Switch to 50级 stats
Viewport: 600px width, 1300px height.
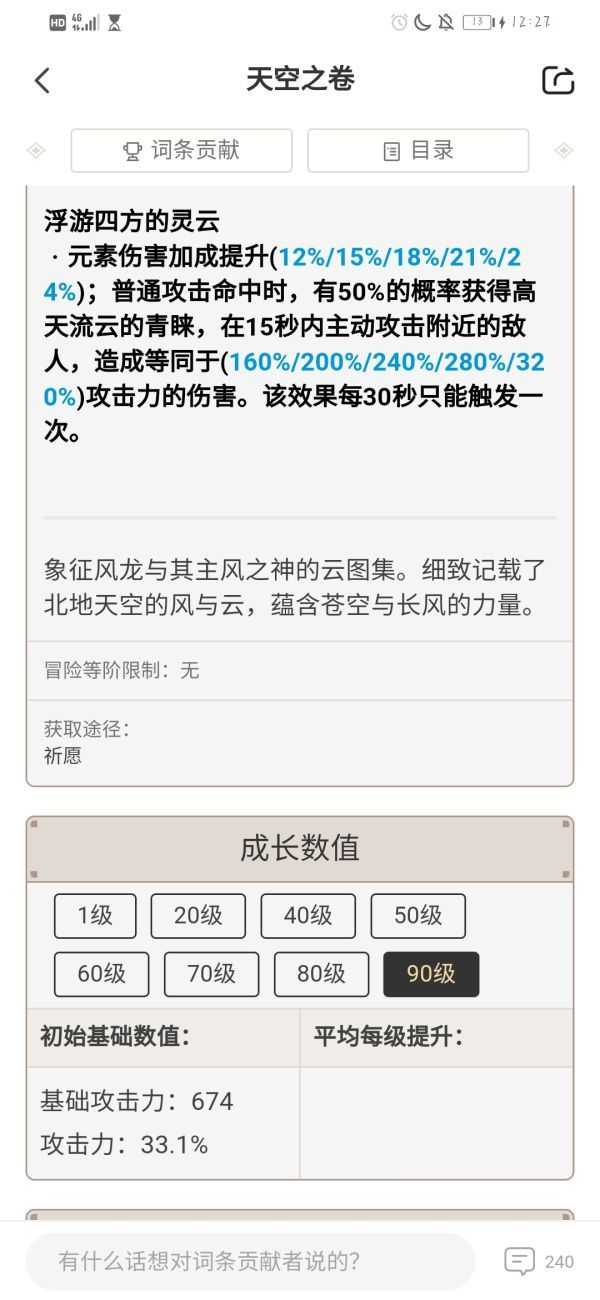click(418, 916)
